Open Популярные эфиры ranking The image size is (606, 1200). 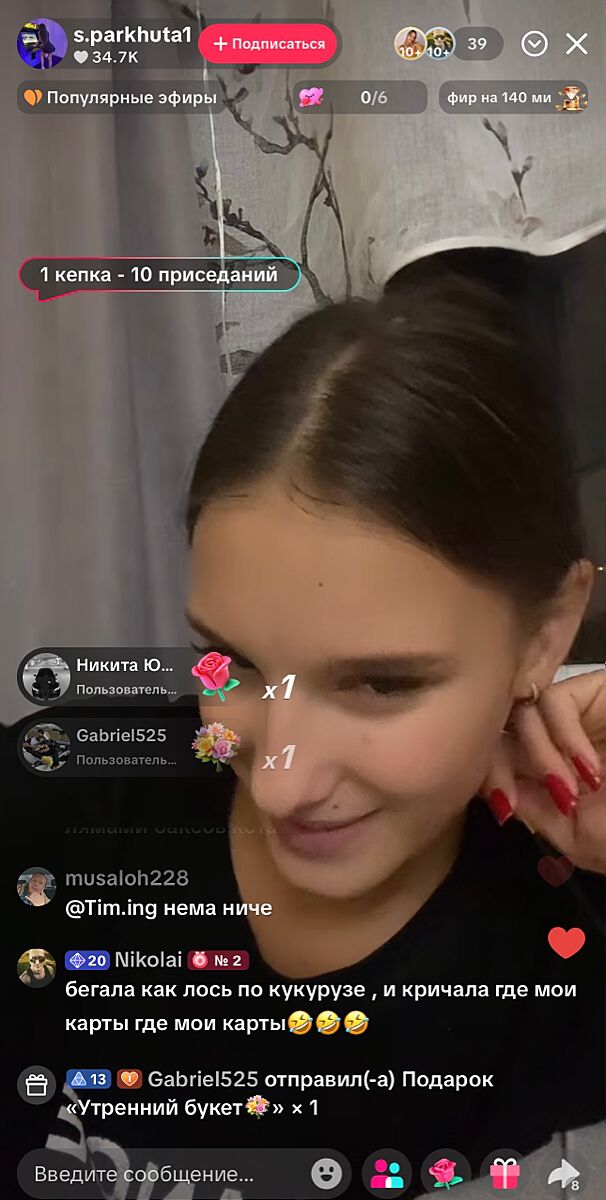[x=120, y=98]
